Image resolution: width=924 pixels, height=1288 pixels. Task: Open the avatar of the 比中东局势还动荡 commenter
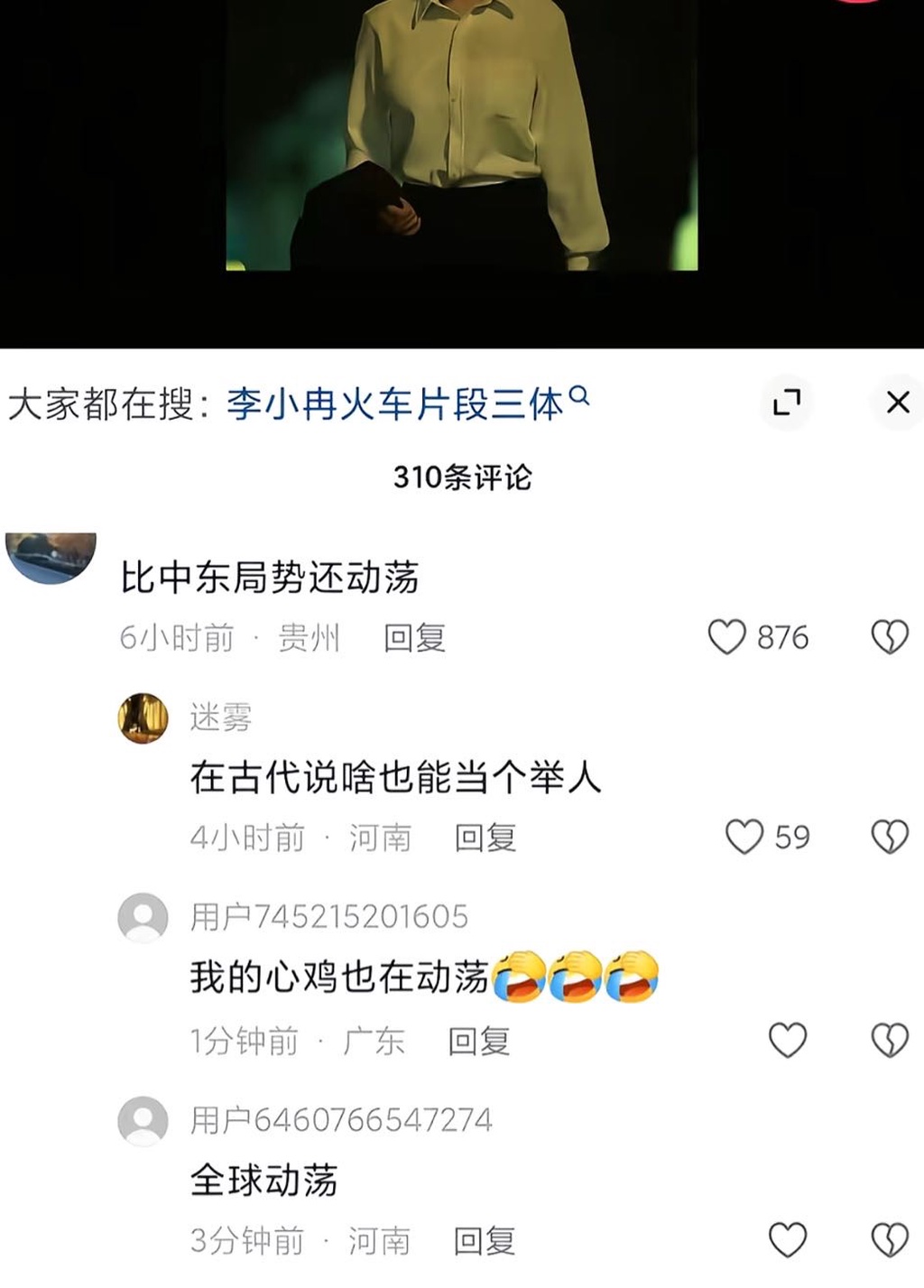[x=51, y=557]
